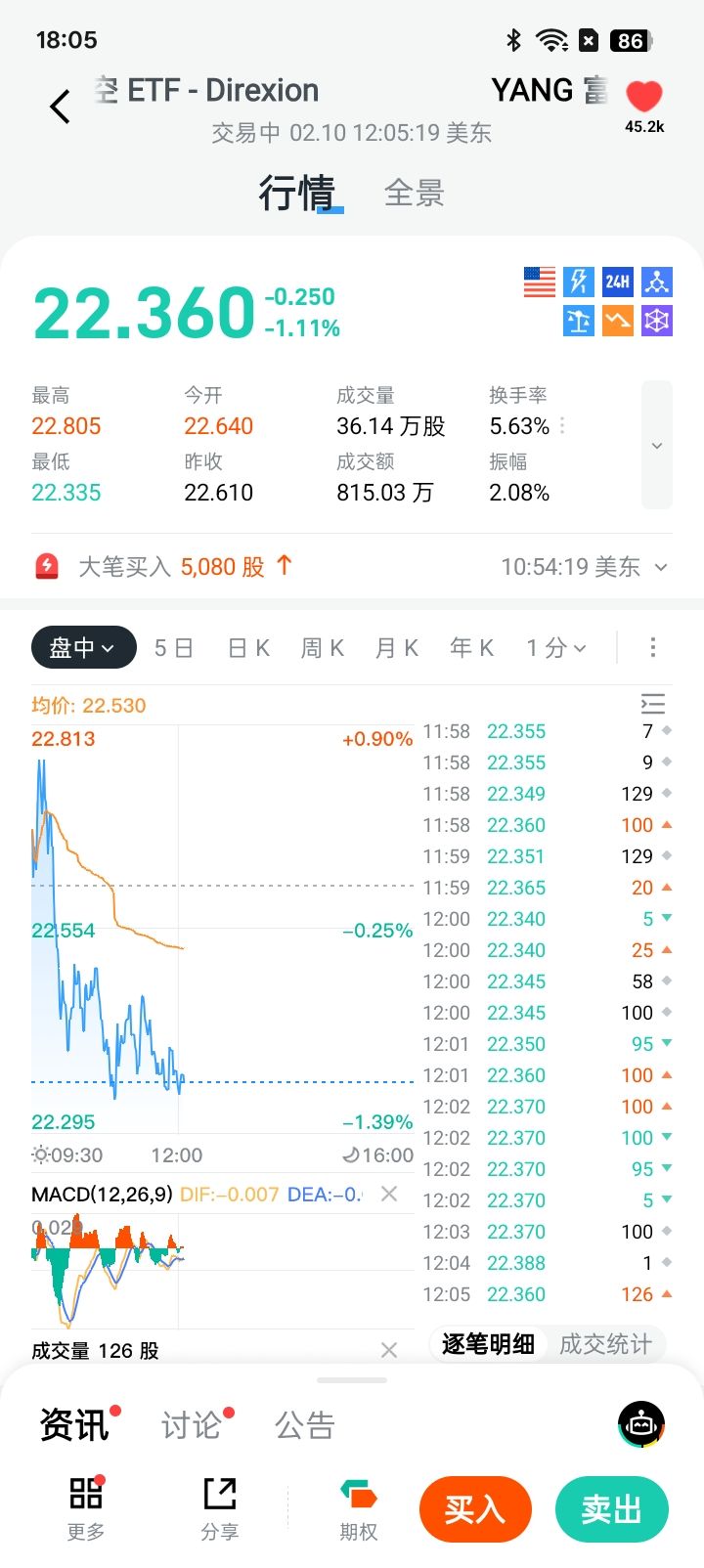Viewport: 704px width, 1568px height.
Task: Switch to 成交统计 tab
Action: [605, 1344]
